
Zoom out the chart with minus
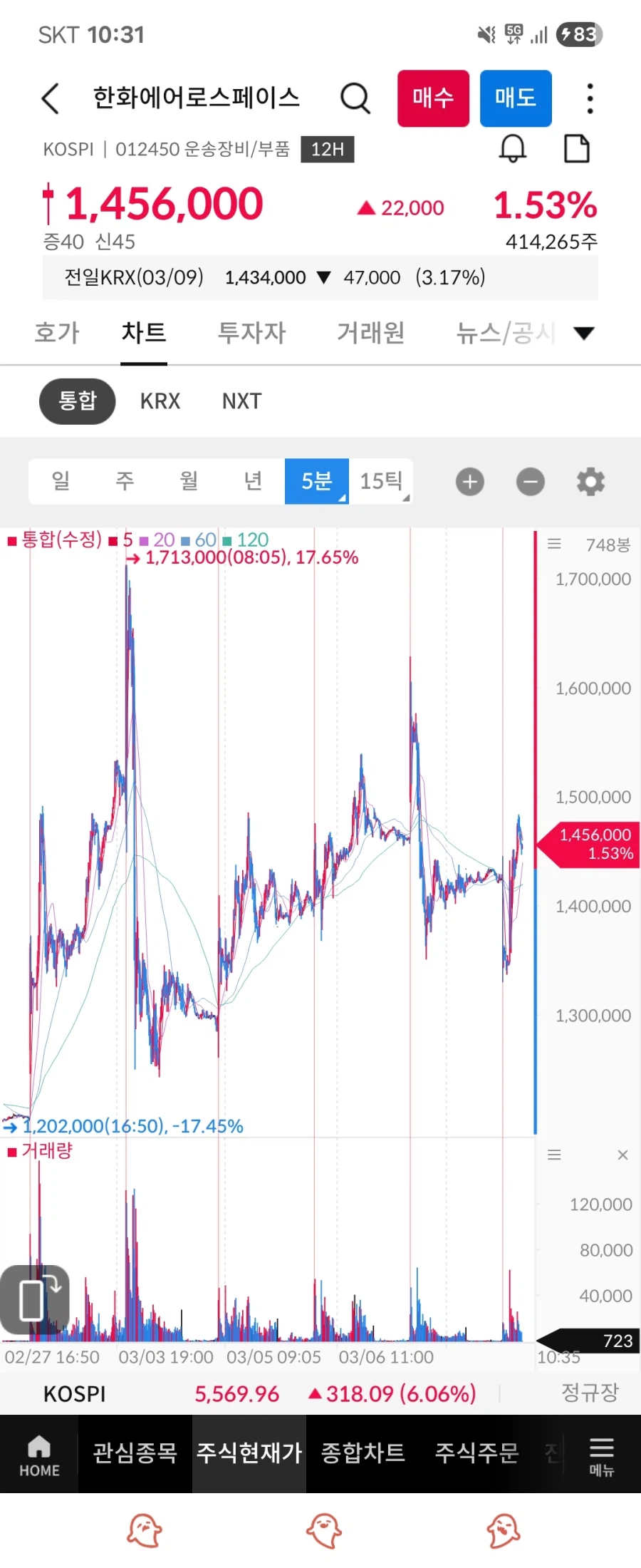click(531, 482)
